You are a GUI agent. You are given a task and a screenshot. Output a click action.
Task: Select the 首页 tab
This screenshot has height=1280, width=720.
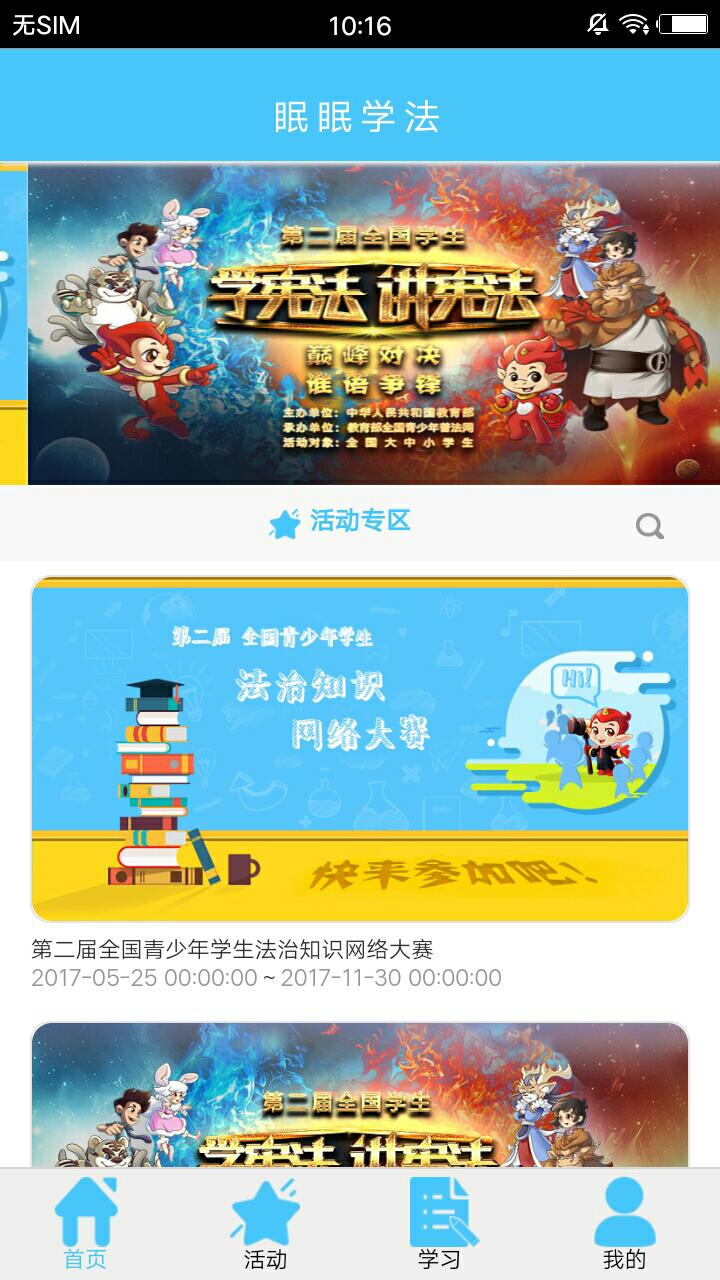click(x=86, y=1224)
